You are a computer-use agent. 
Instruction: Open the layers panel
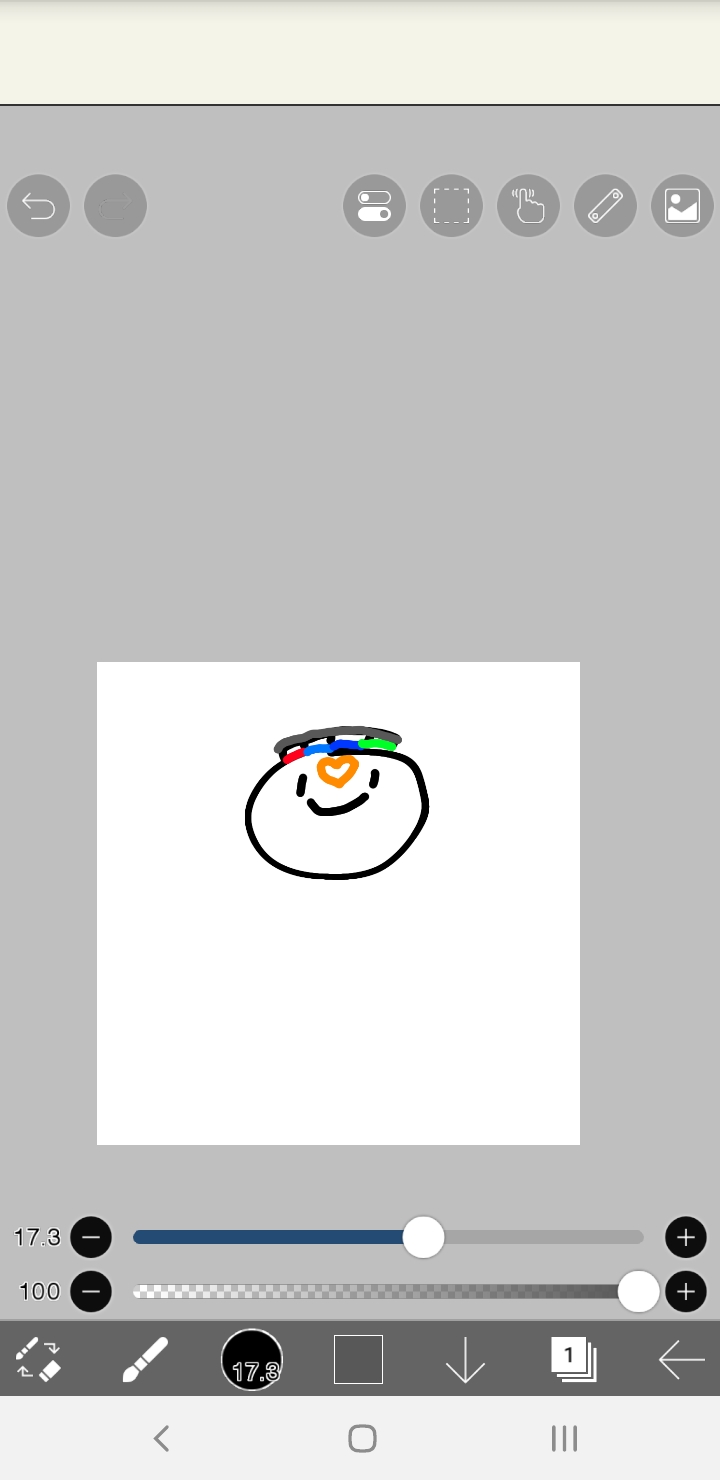tap(573, 1360)
